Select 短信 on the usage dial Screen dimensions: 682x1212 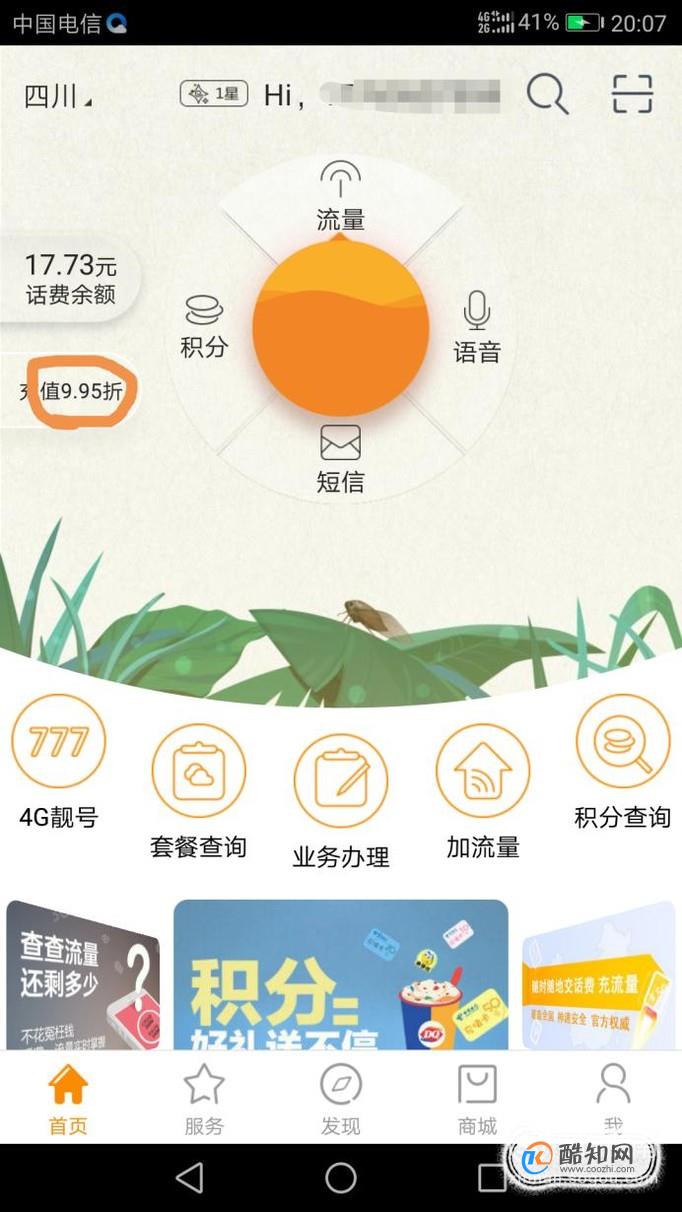click(340, 460)
